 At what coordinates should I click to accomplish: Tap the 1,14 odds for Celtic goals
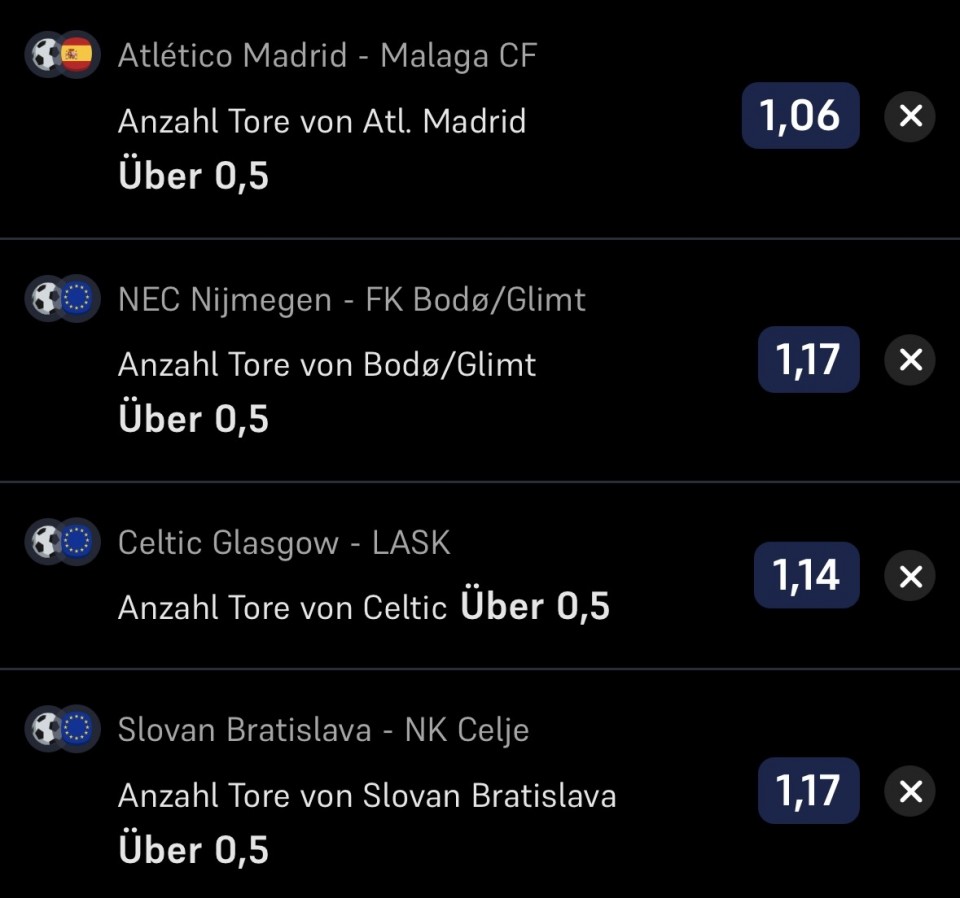[x=806, y=575]
